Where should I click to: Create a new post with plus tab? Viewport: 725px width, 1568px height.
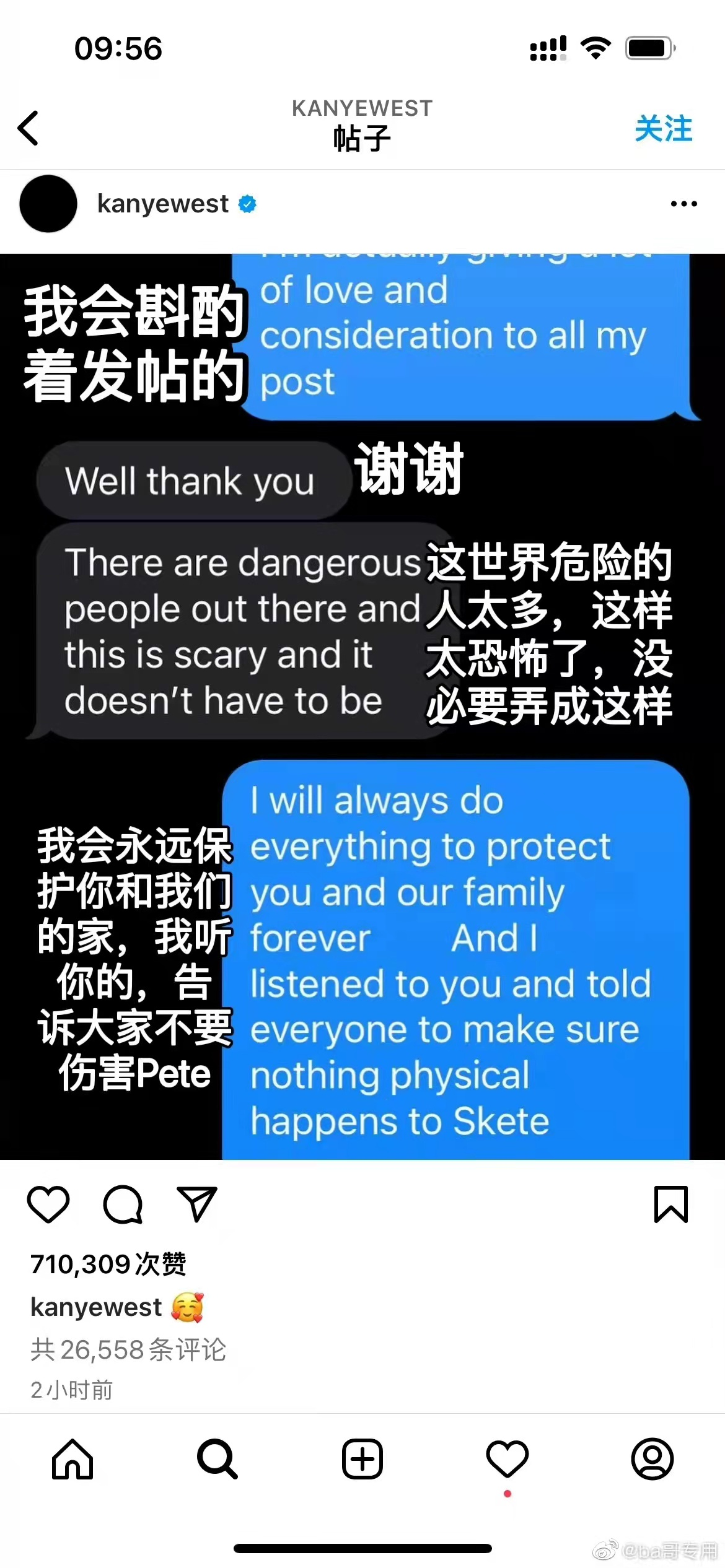[362, 1459]
